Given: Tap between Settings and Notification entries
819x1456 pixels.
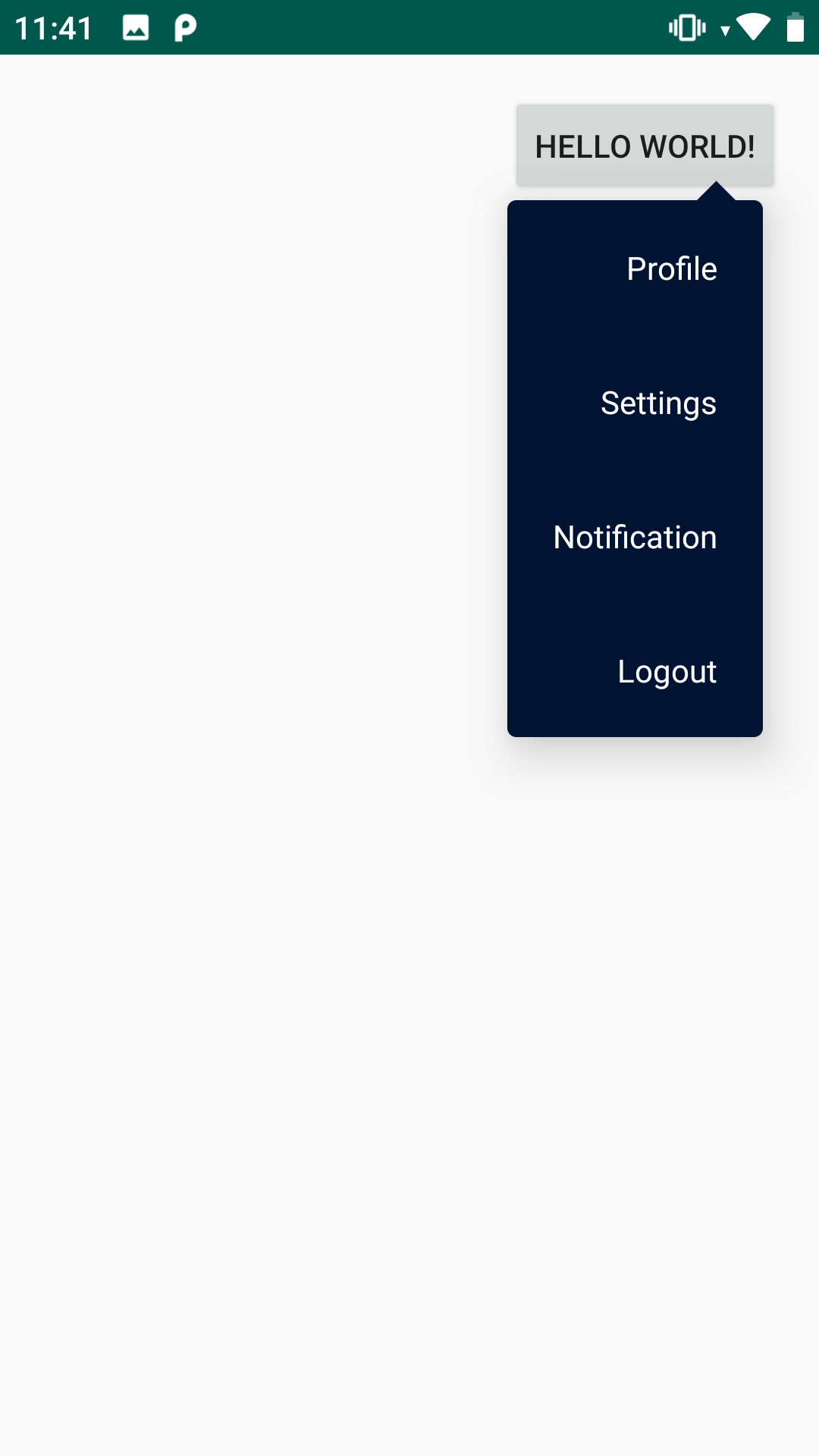Looking at the screenshot, I should click(x=635, y=470).
